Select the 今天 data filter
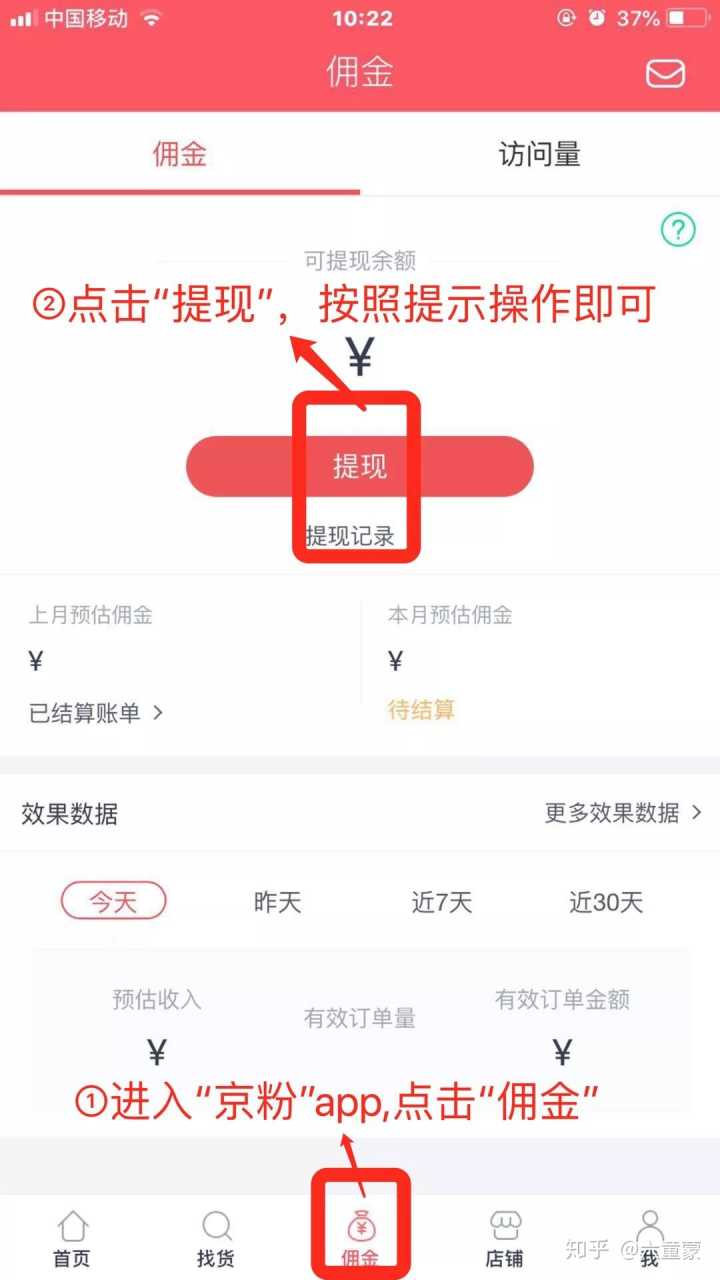 pos(113,902)
